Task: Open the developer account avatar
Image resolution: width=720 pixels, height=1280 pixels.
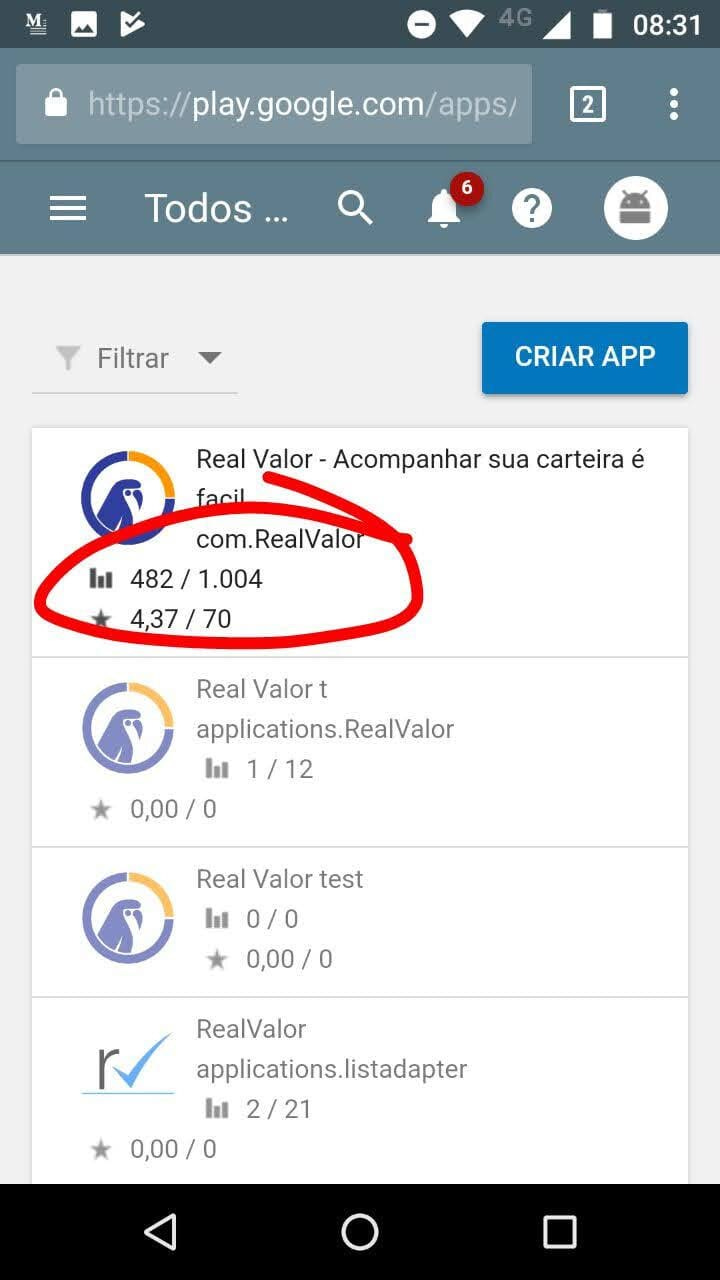Action: click(x=635, y=208)
